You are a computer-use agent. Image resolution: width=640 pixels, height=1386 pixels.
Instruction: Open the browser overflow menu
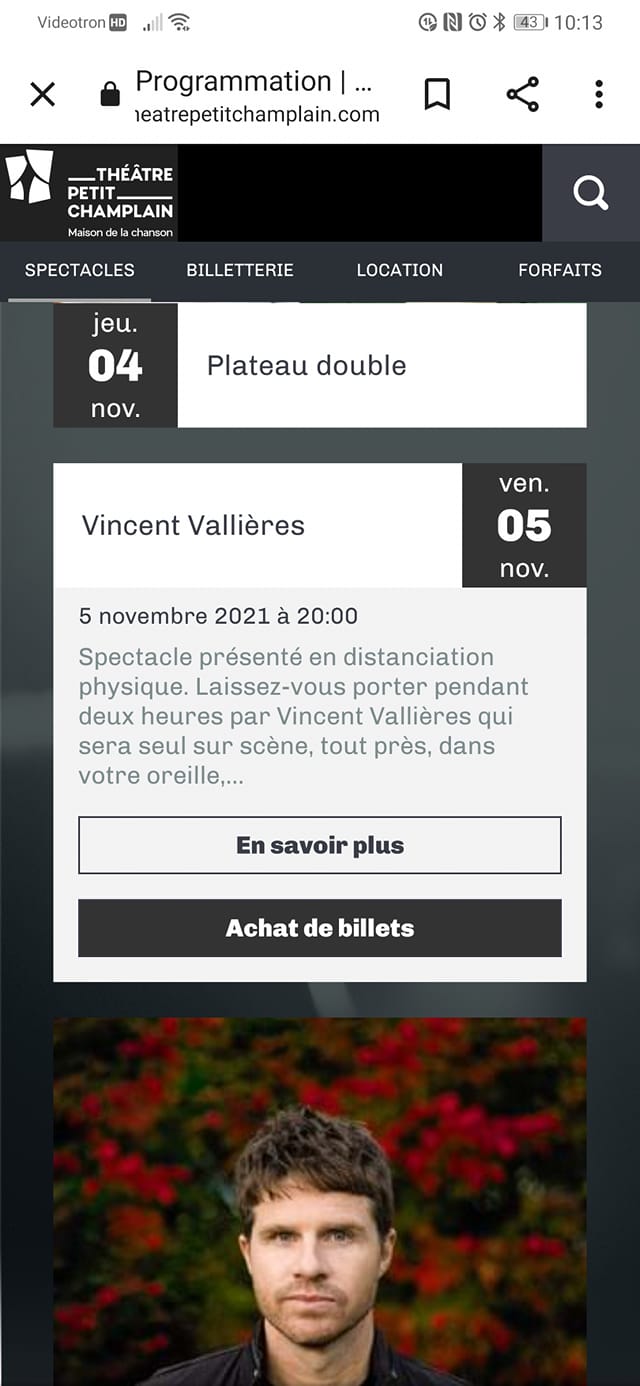pos(598,95)
